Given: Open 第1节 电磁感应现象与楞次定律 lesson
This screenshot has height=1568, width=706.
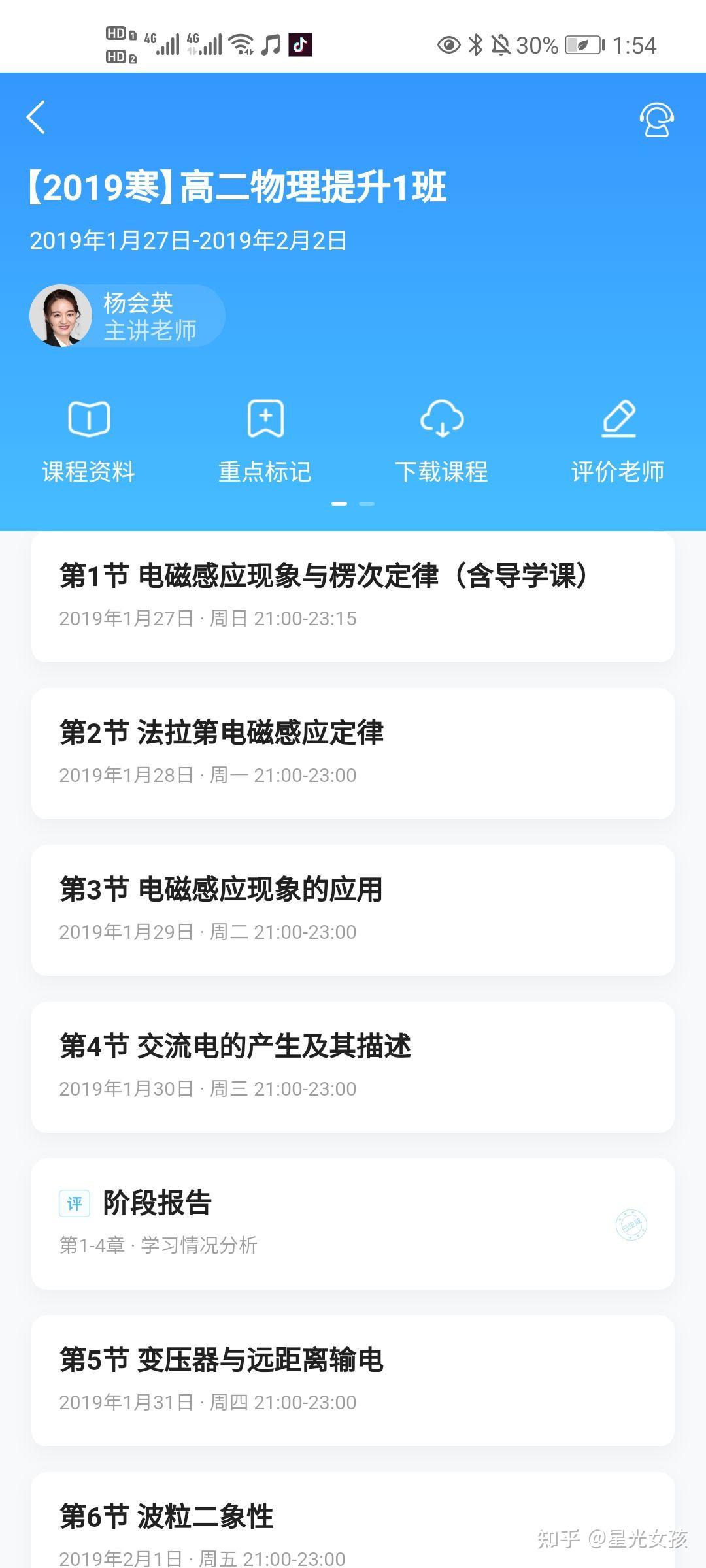Looking at the screenshot, I should click(353, 596).
